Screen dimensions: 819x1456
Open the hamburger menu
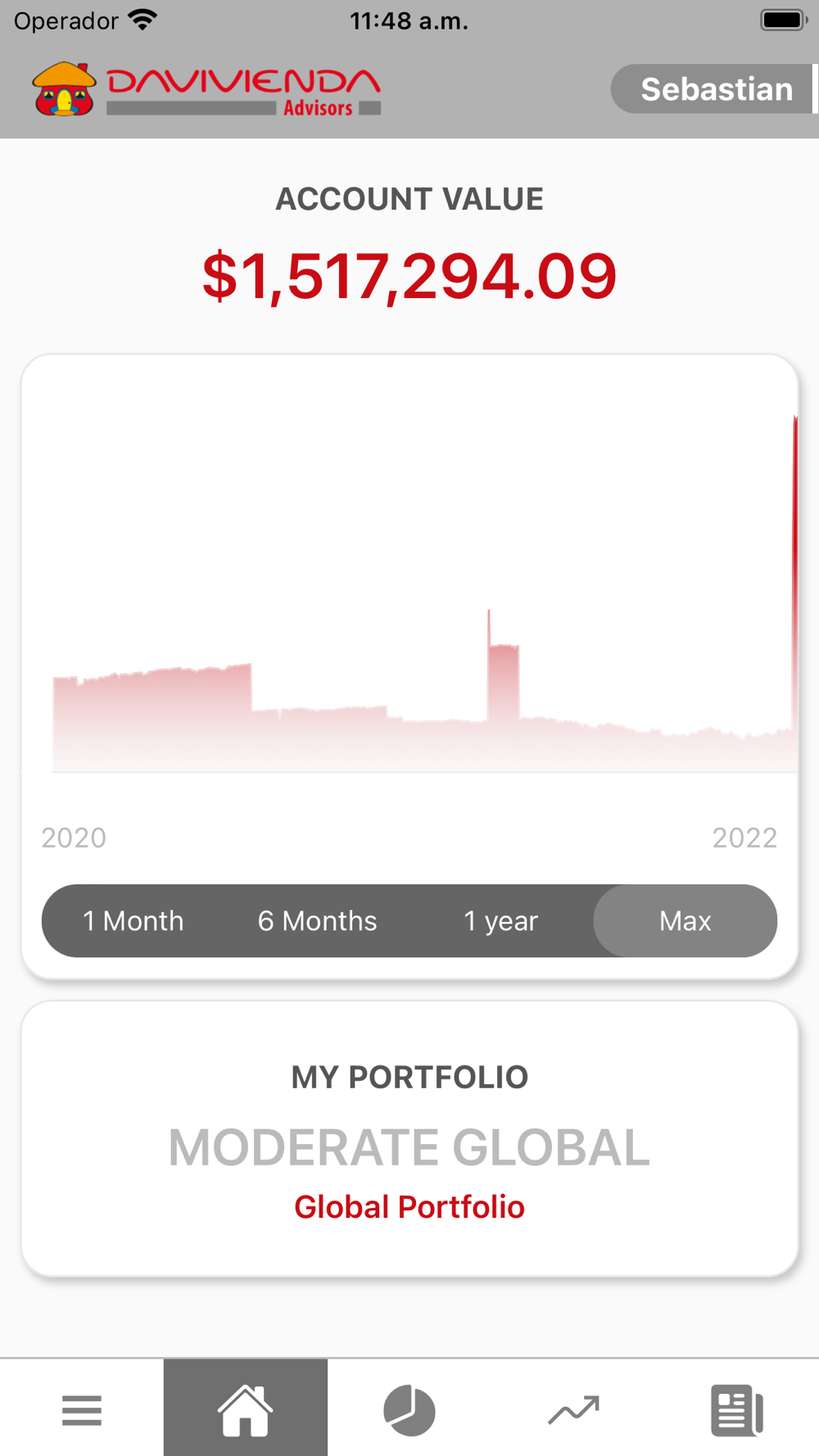point(82,1410)
